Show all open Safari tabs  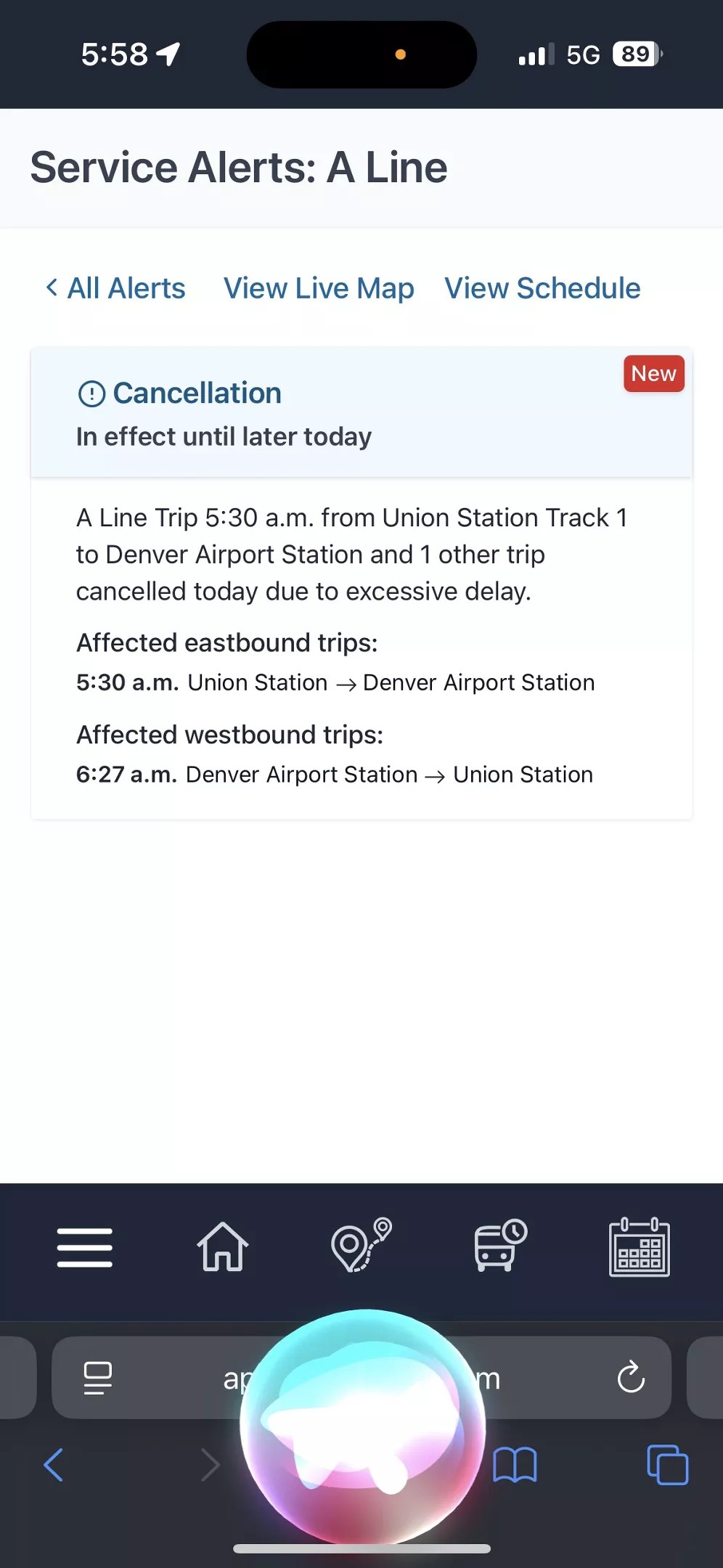(x=667, y=1465)
